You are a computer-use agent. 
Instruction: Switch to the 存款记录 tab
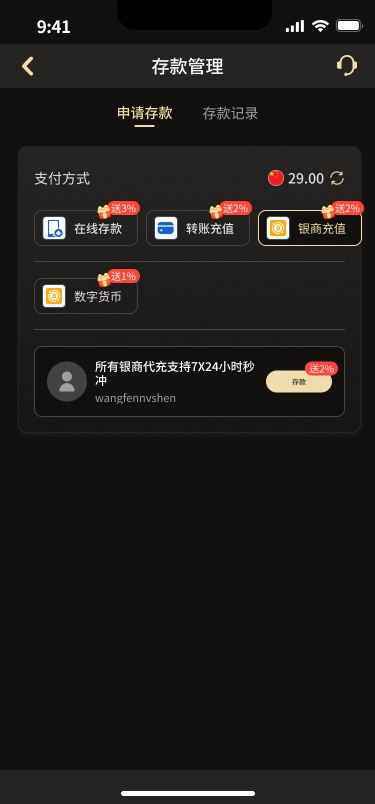coord(230,113)
